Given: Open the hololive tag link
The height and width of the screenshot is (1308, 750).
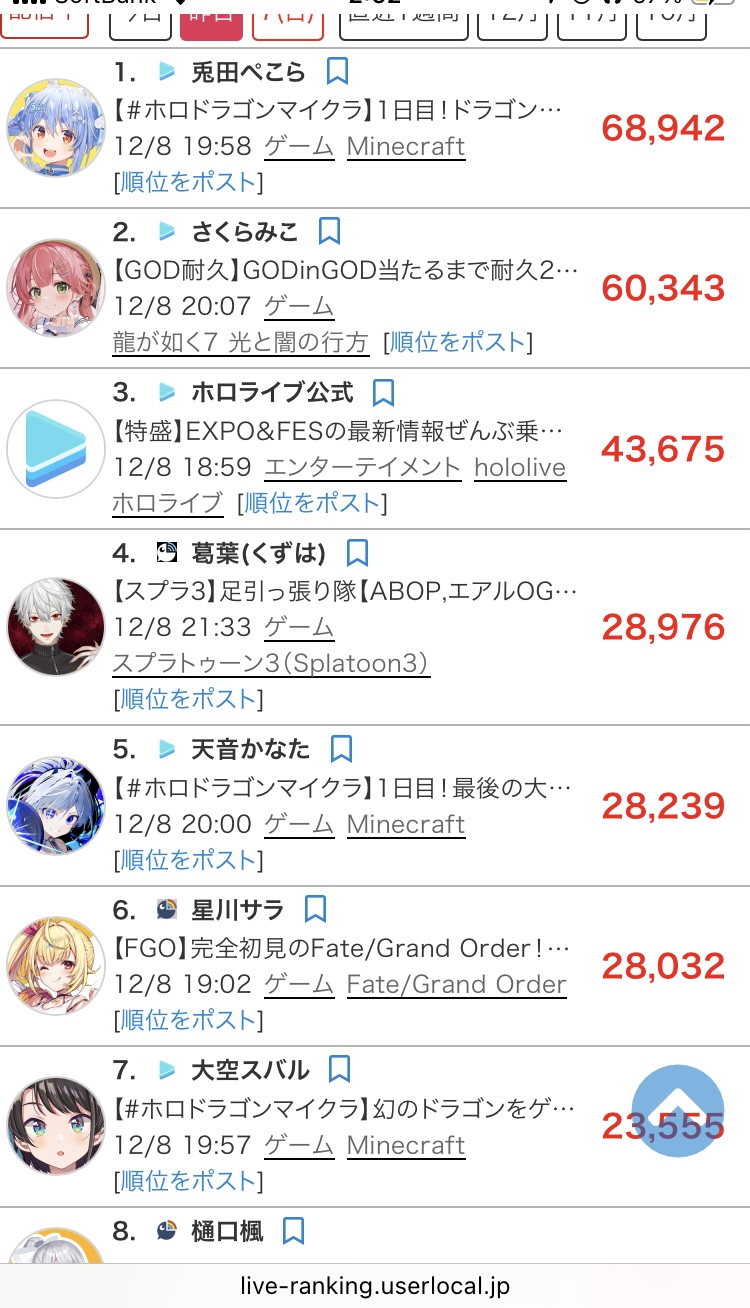Looking at the screenshot, I should point(519,468).
